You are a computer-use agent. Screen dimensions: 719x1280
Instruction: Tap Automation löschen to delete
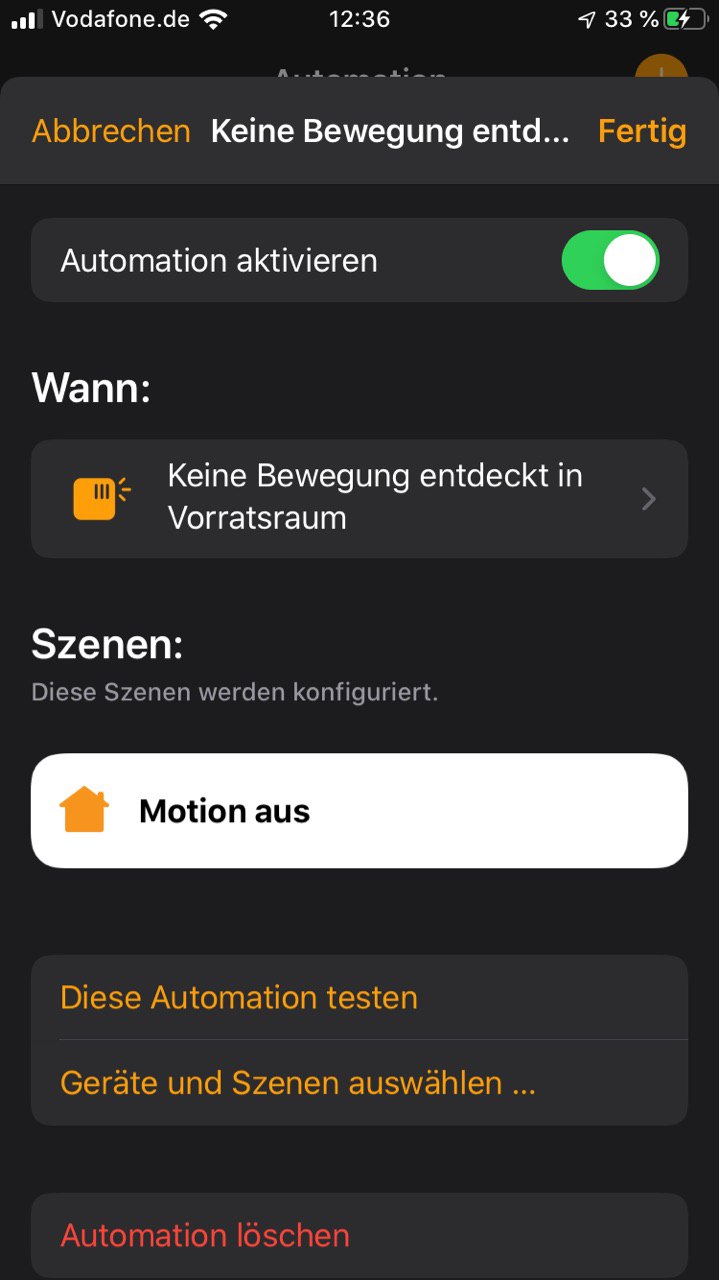pyautogui.click(x=205, y=1234)
